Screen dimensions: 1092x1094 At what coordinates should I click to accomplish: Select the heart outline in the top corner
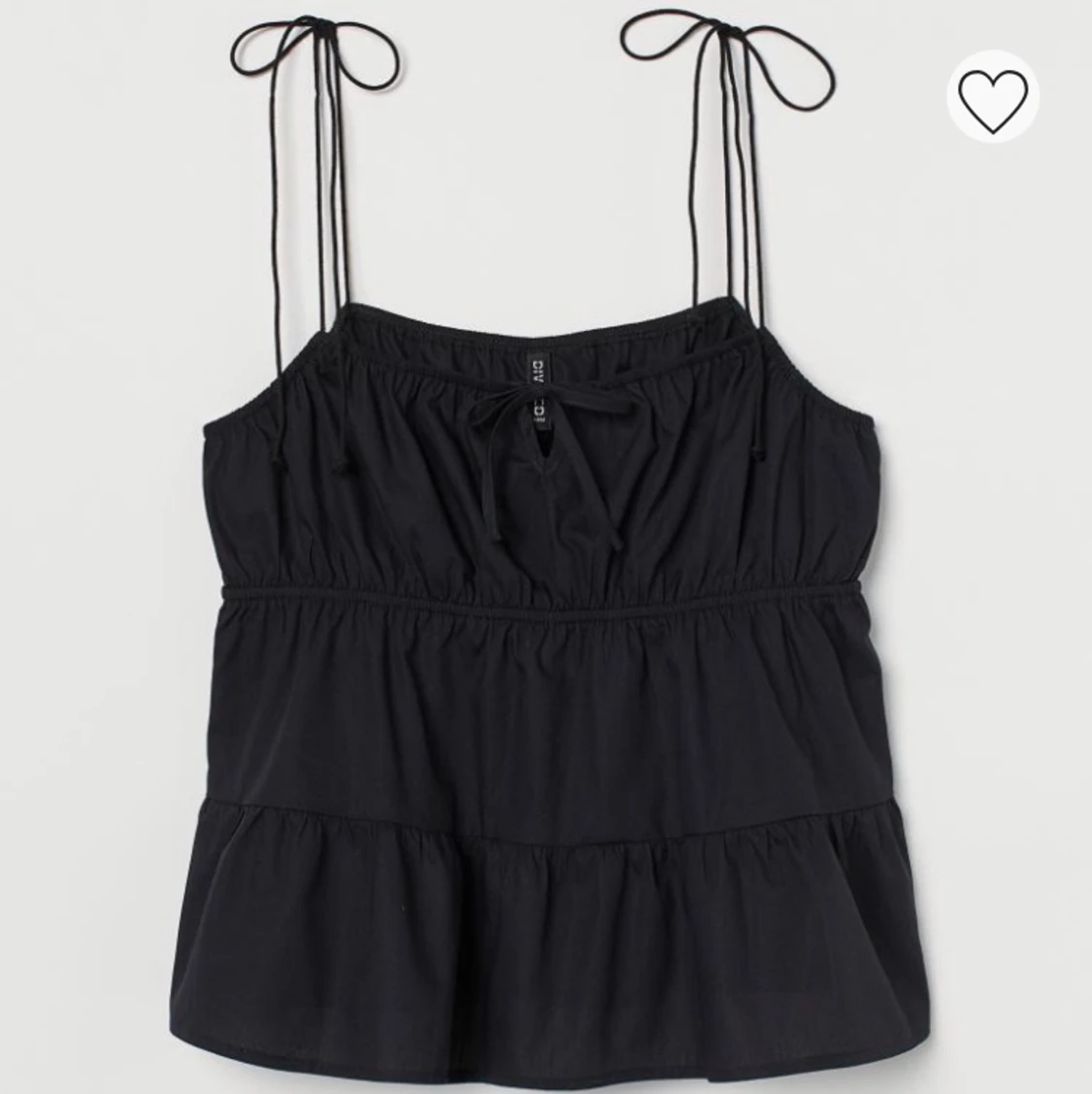(991, 97)
